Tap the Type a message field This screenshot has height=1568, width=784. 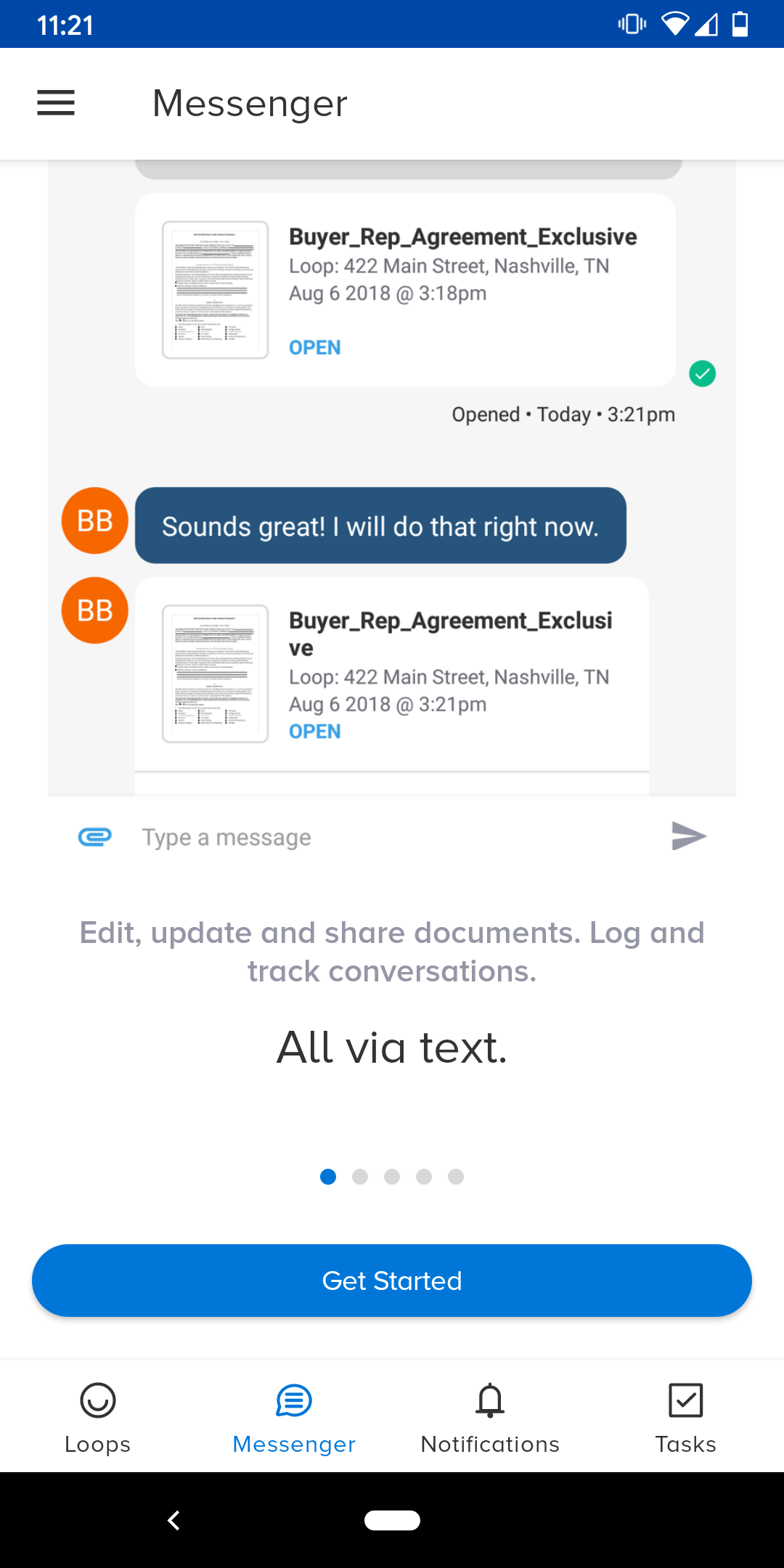pyautogui.click(x=225, y=836)
